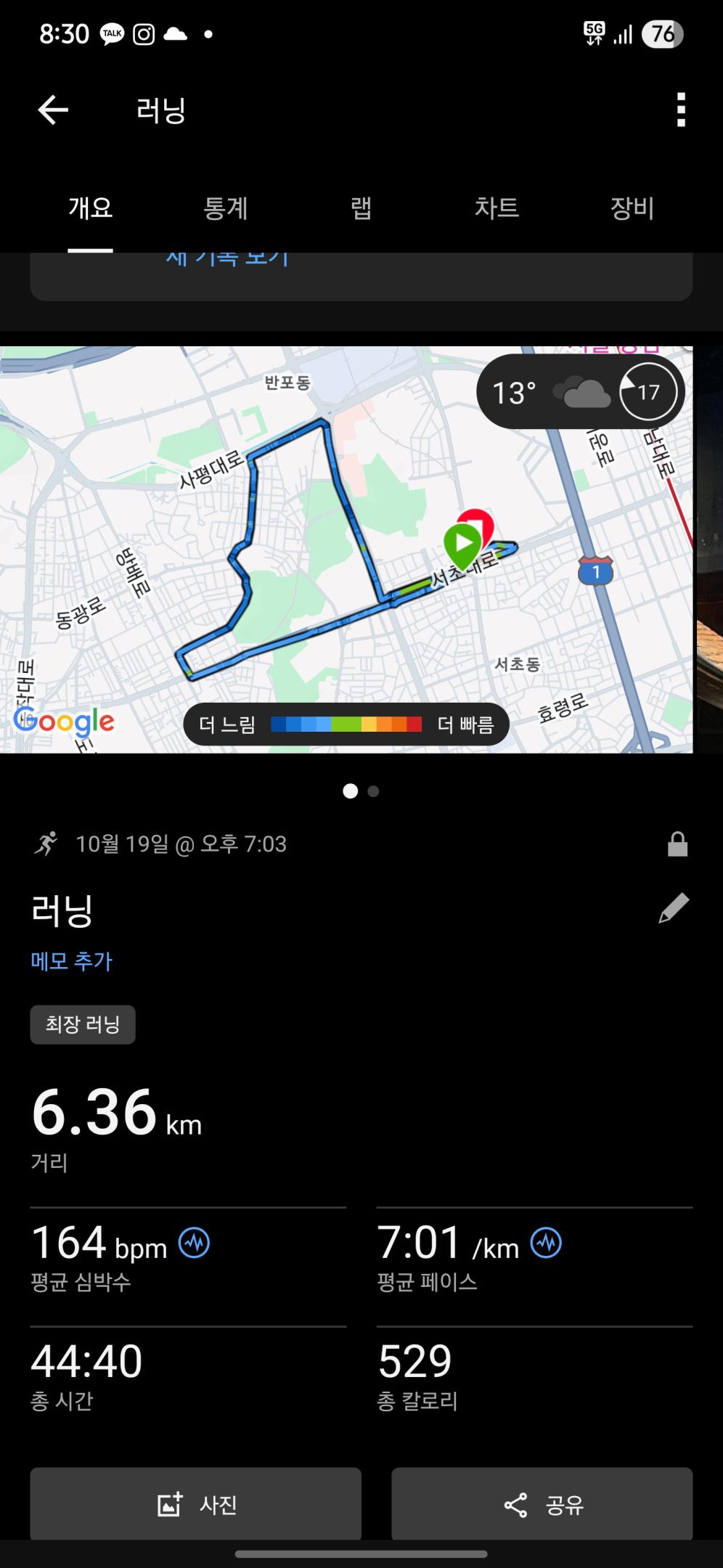
Task: Edit the activity name with the pencil icon
Action: (673, 908)
